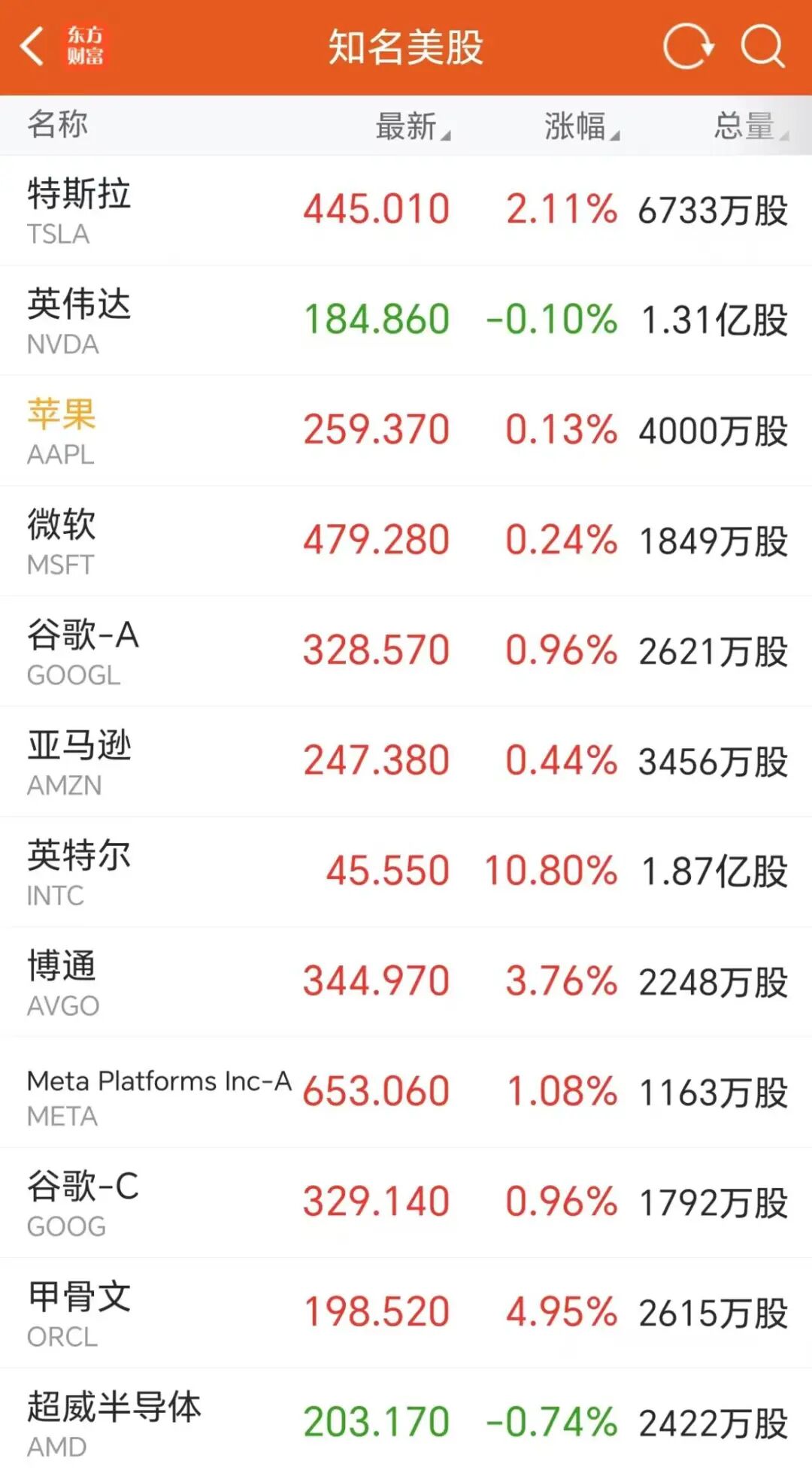Tap the 谷歌-A GOOGL row
812x1473 pixels.
406,651
